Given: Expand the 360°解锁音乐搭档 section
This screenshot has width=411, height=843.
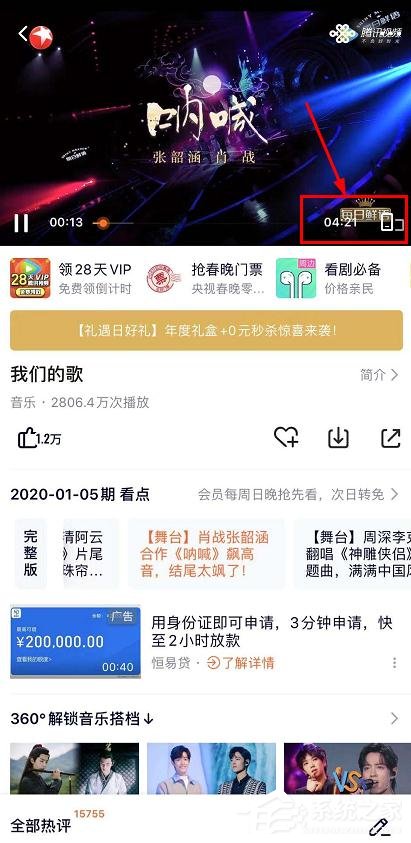Looking at the screenshot, I should coord(394,718).
